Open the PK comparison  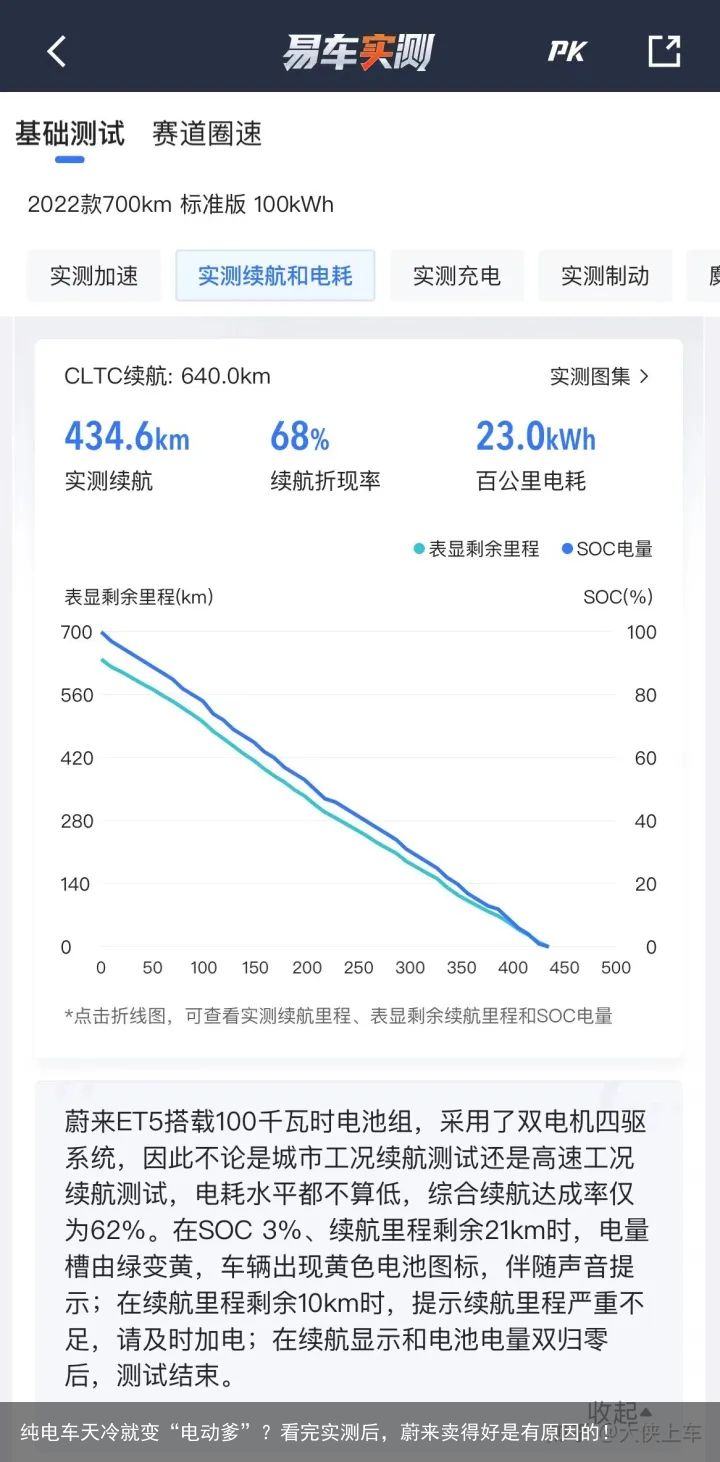pos(567,51)
